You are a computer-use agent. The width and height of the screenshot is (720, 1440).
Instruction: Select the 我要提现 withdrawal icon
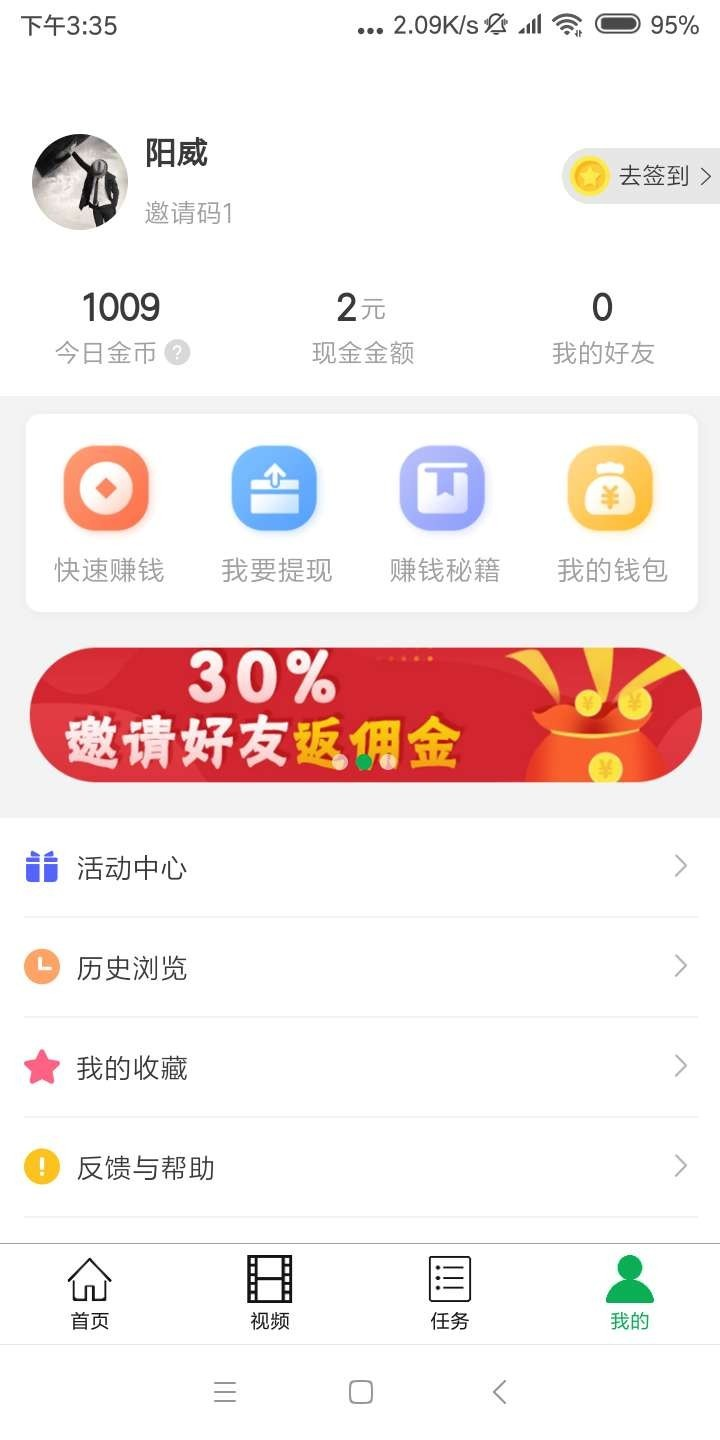coord(275,488)
